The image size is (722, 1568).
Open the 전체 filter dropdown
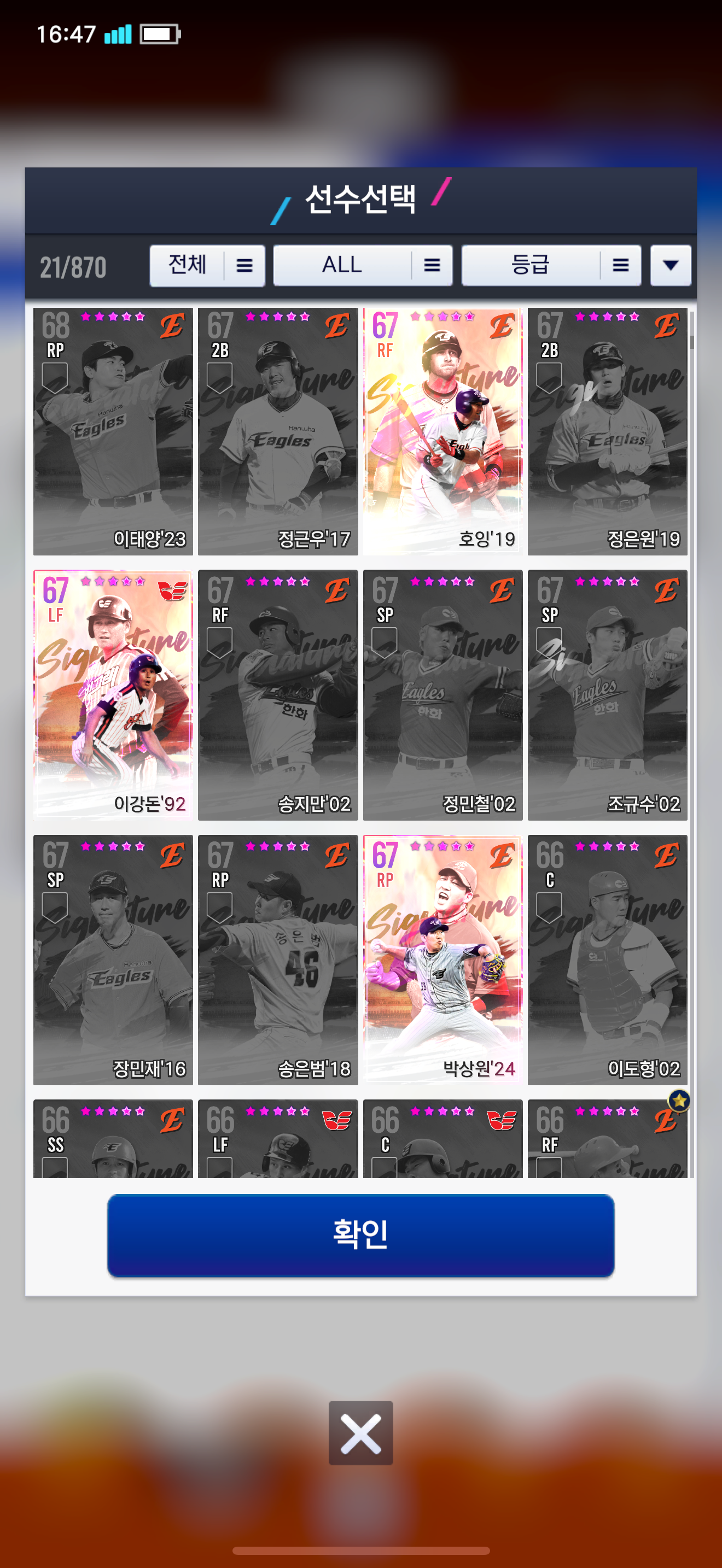tap(207, 265)
